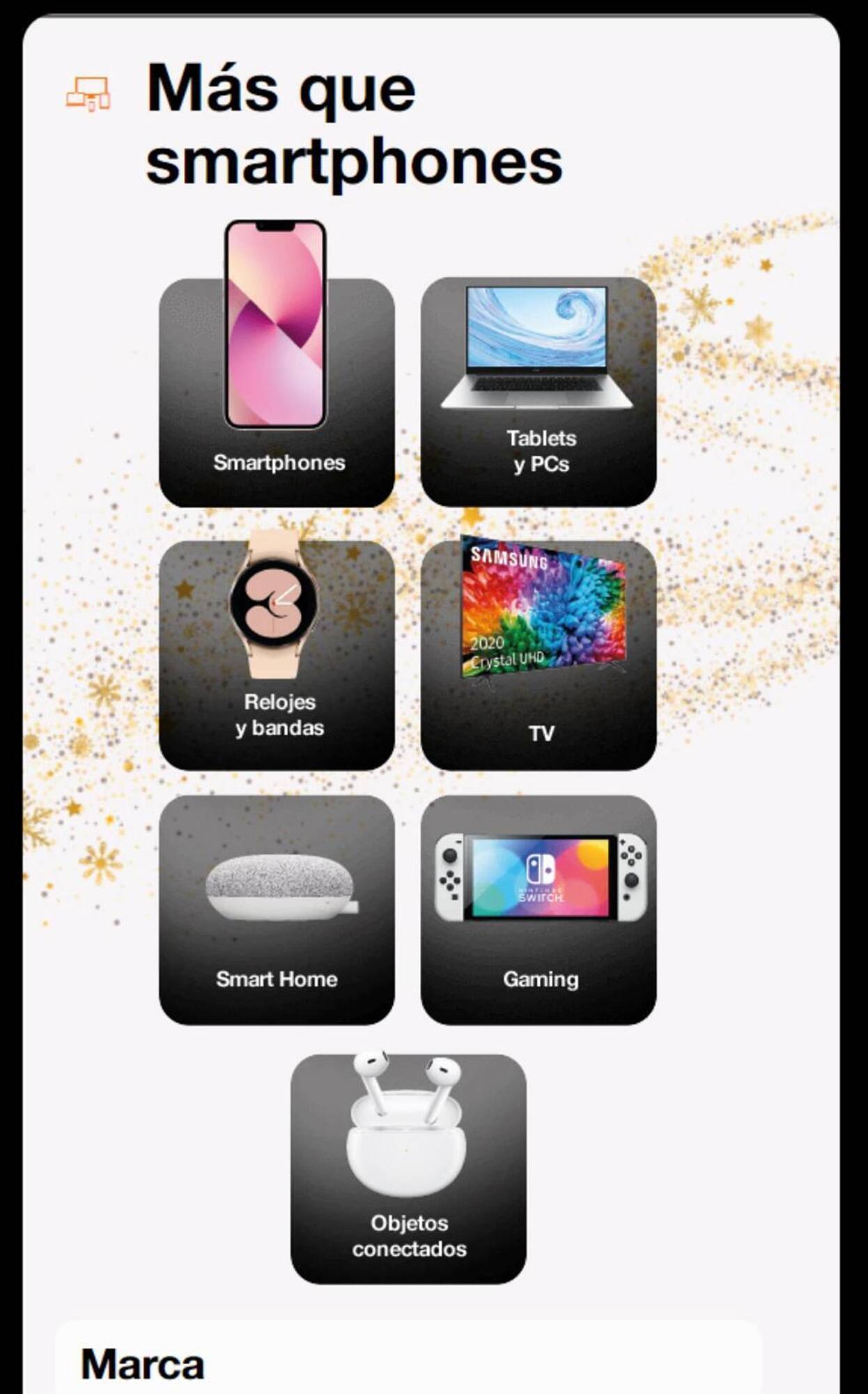Image resolution: width=868 pixels, height=1394 pixels.
Task: Open Relojes y bandas category
Action: pyautogui.click(x=277, y=654)
